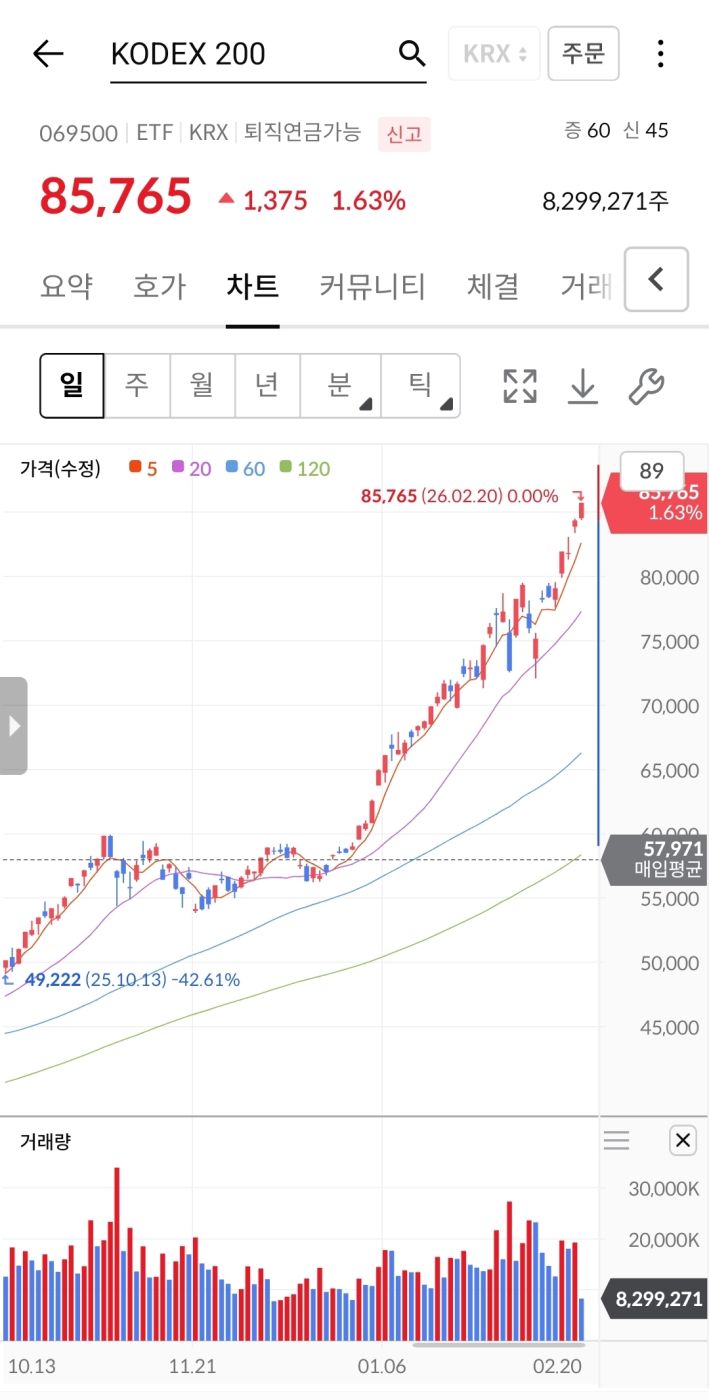
Task: Tap the magnifier search icon
Action: click(411, 54)
